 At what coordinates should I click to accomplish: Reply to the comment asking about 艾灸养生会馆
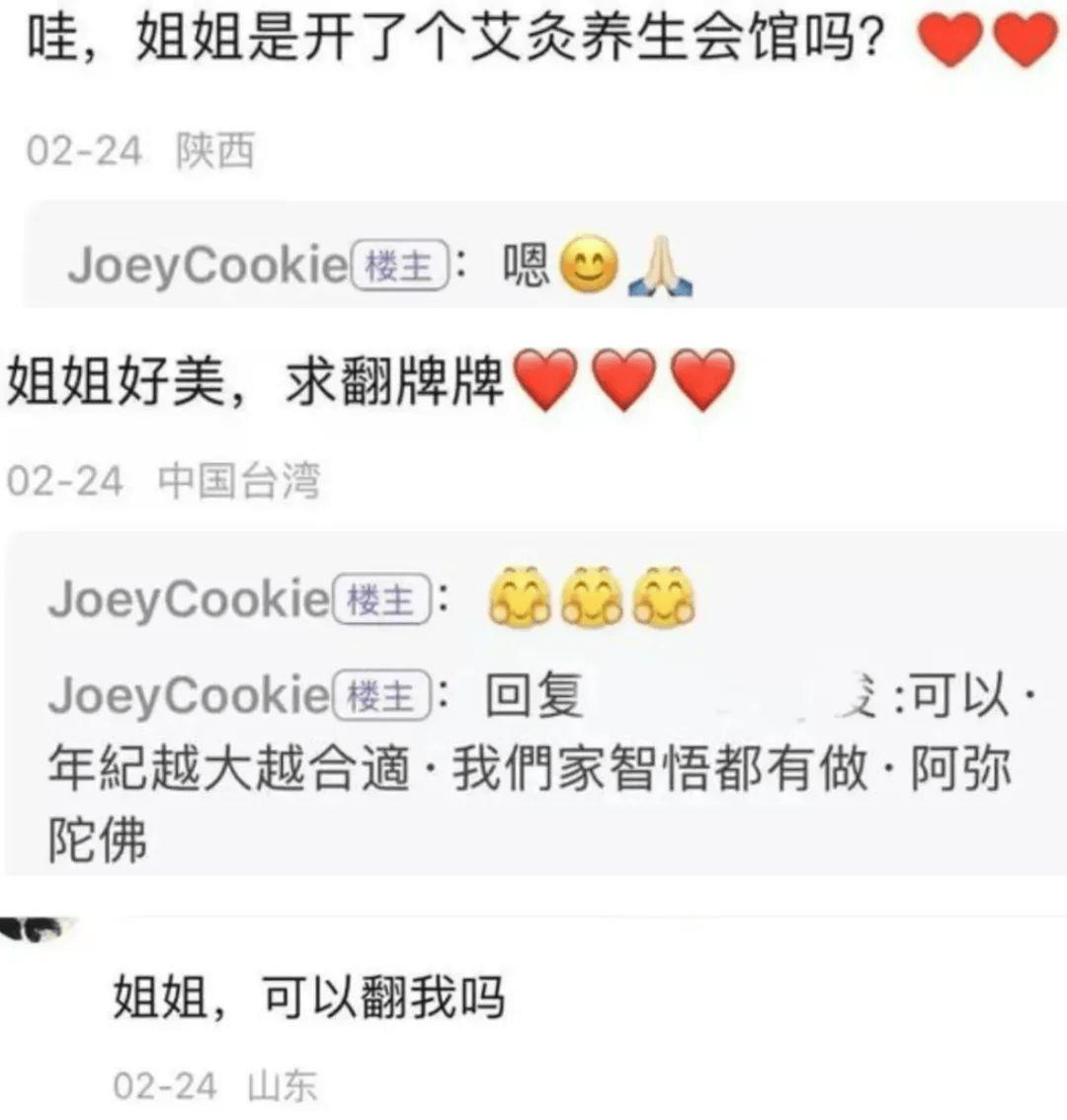coord(454,41)
